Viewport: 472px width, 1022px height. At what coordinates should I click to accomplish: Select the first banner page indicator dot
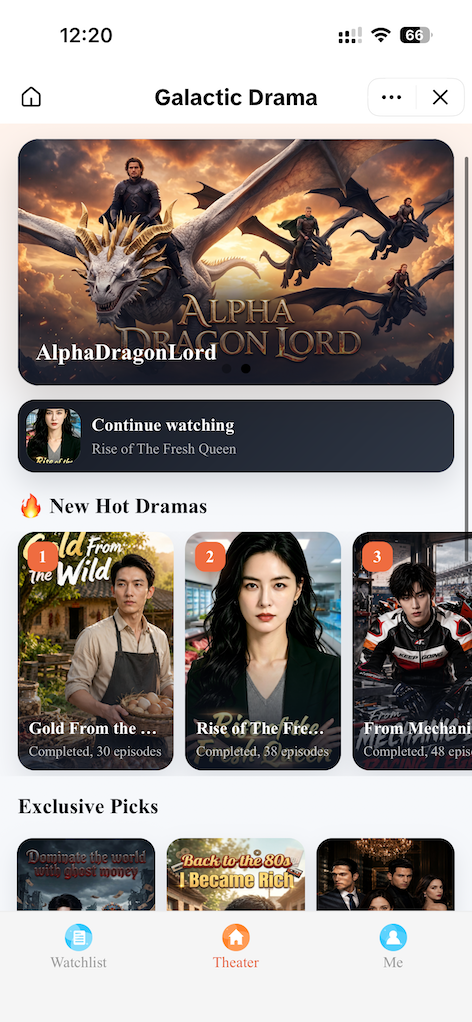click(x=226, y=368)
